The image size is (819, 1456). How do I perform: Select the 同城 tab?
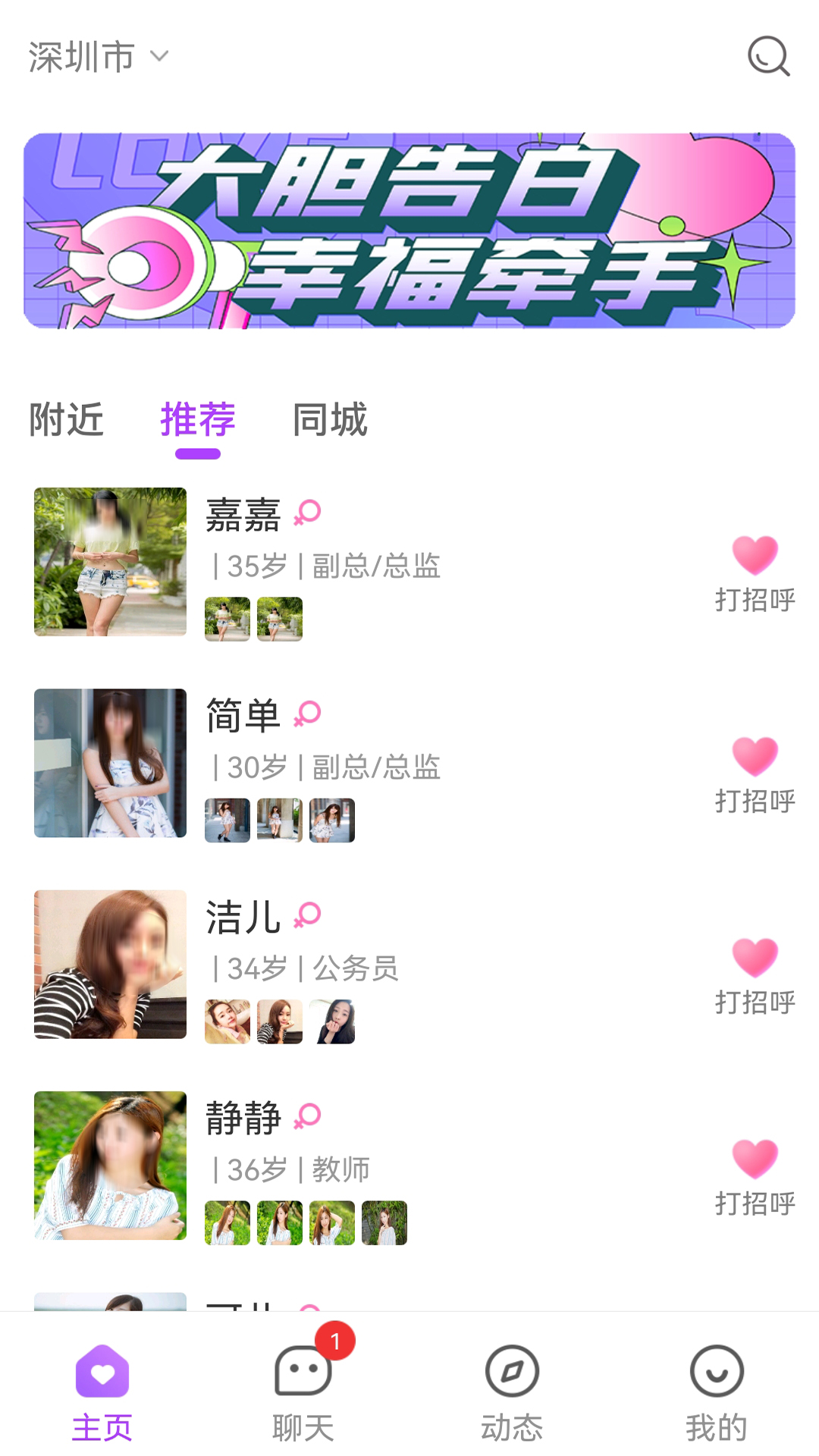tap(331, 422)
